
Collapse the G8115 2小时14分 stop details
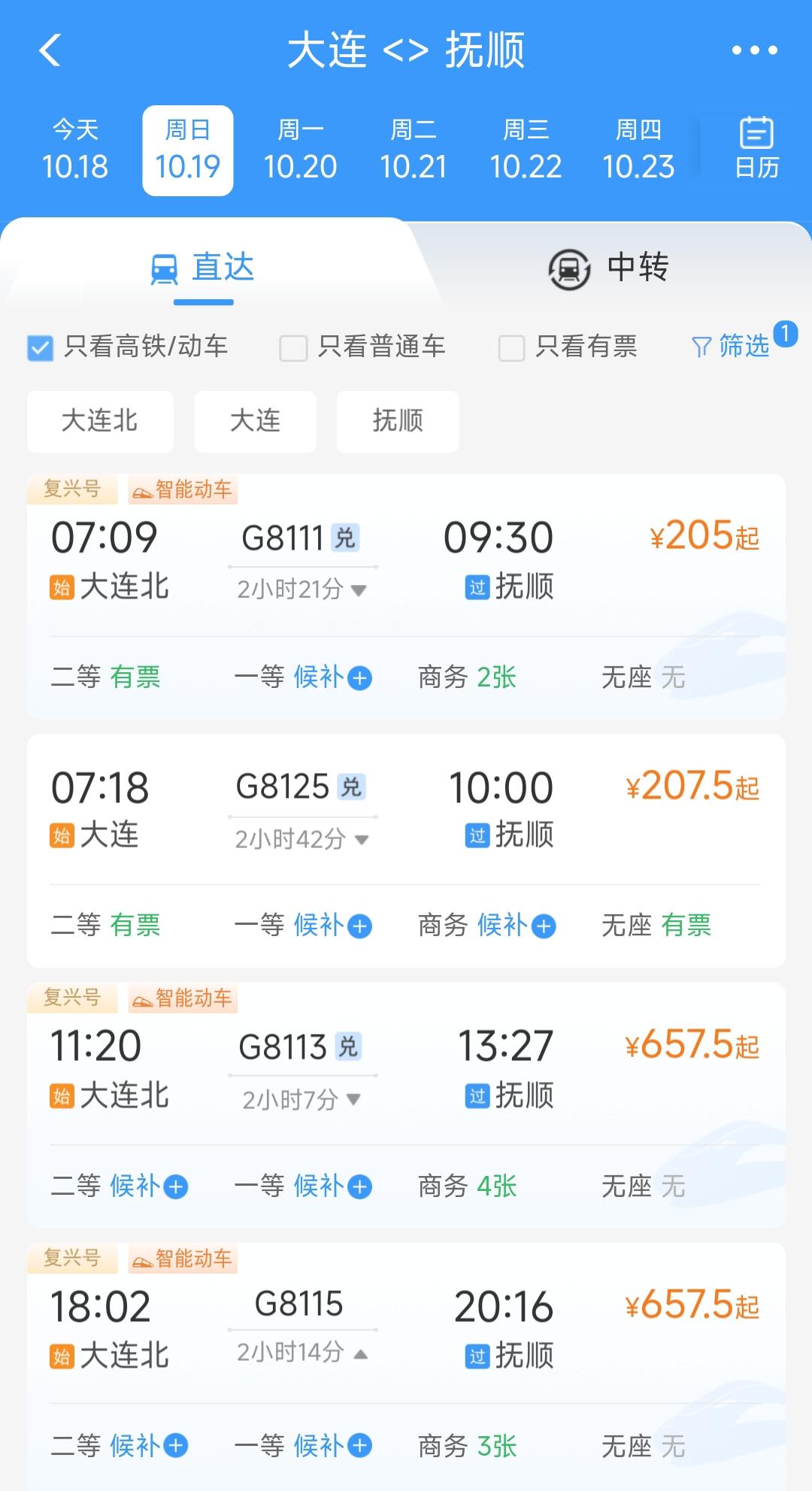pos(301,1353)
